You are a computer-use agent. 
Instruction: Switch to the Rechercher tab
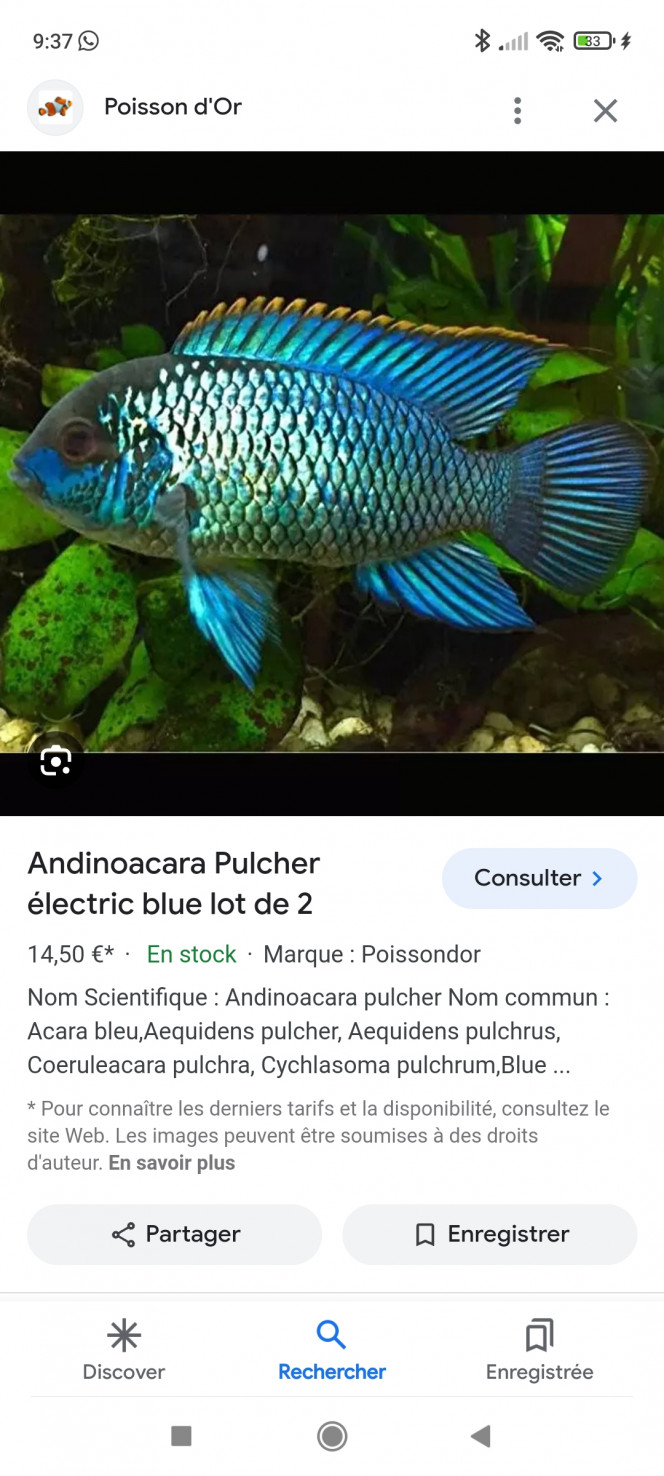point(332,1350)
